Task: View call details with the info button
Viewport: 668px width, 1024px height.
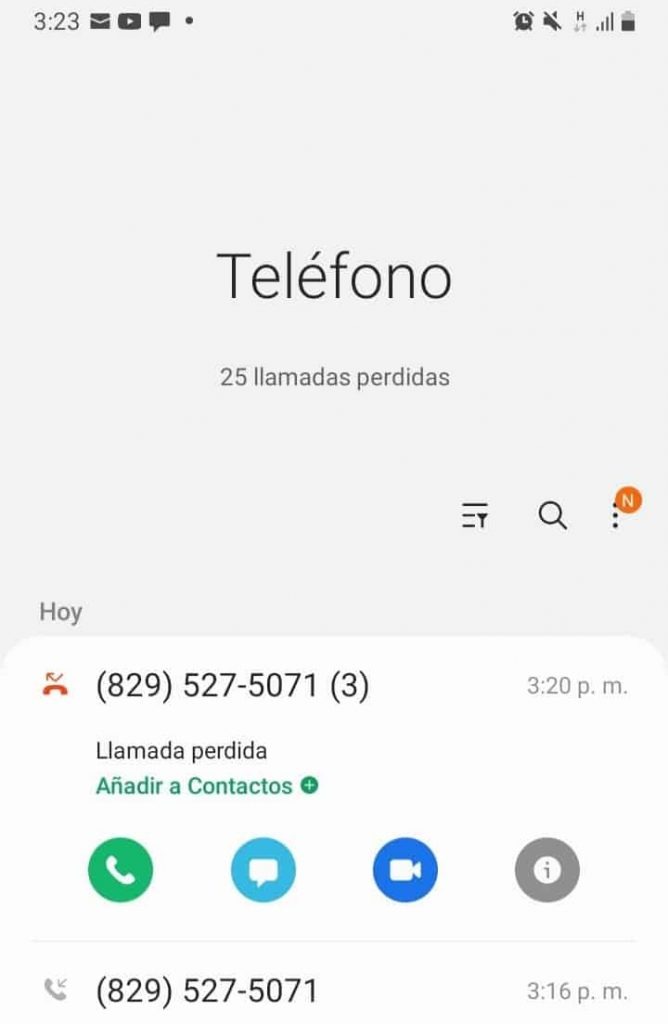Action: coord(547,871)
